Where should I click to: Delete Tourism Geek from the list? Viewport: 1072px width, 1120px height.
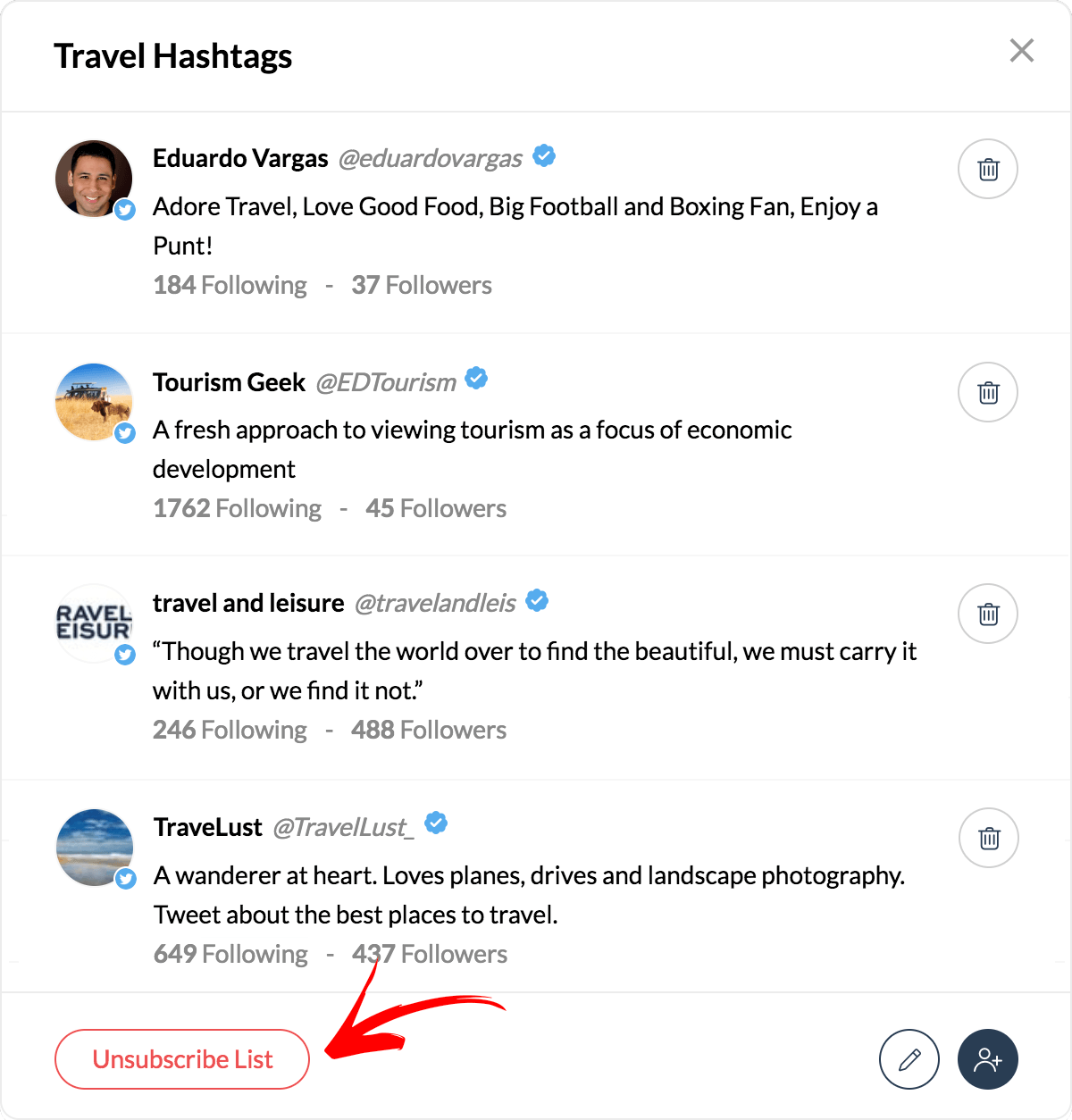[987, 392]
